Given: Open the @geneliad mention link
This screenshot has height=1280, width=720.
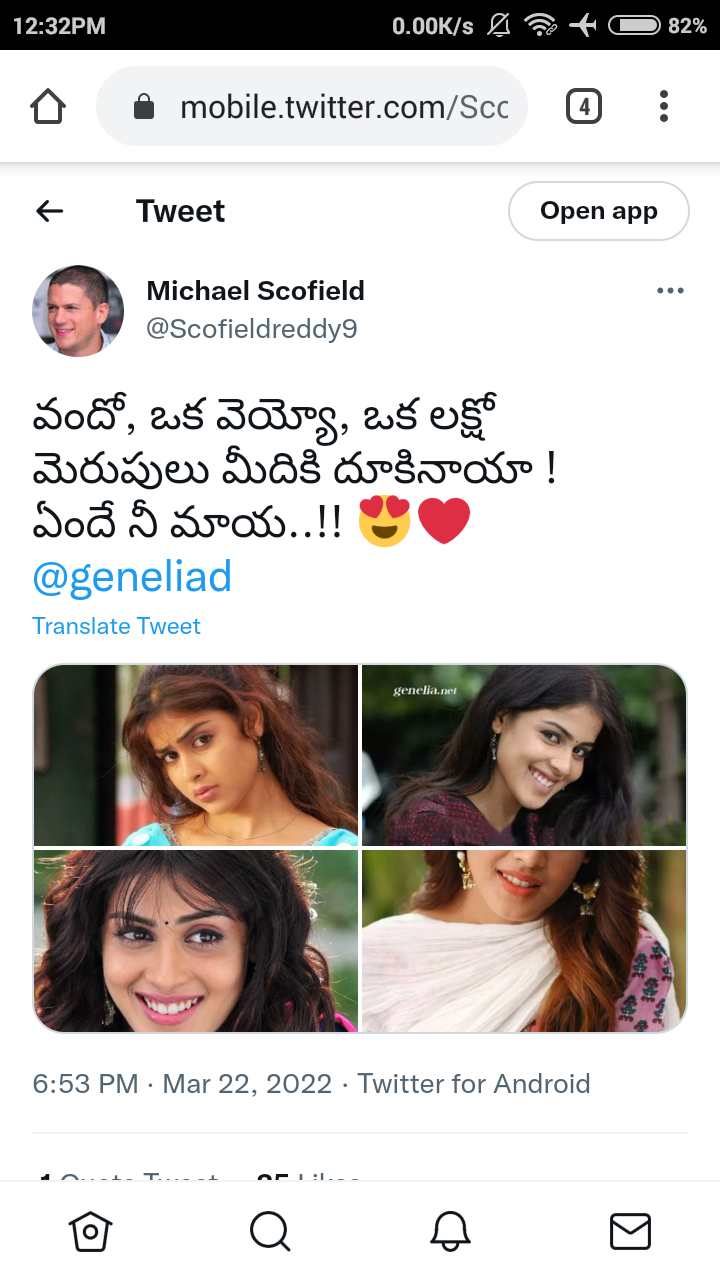Looking at the screenshot, I should click(x=132, y=577).
